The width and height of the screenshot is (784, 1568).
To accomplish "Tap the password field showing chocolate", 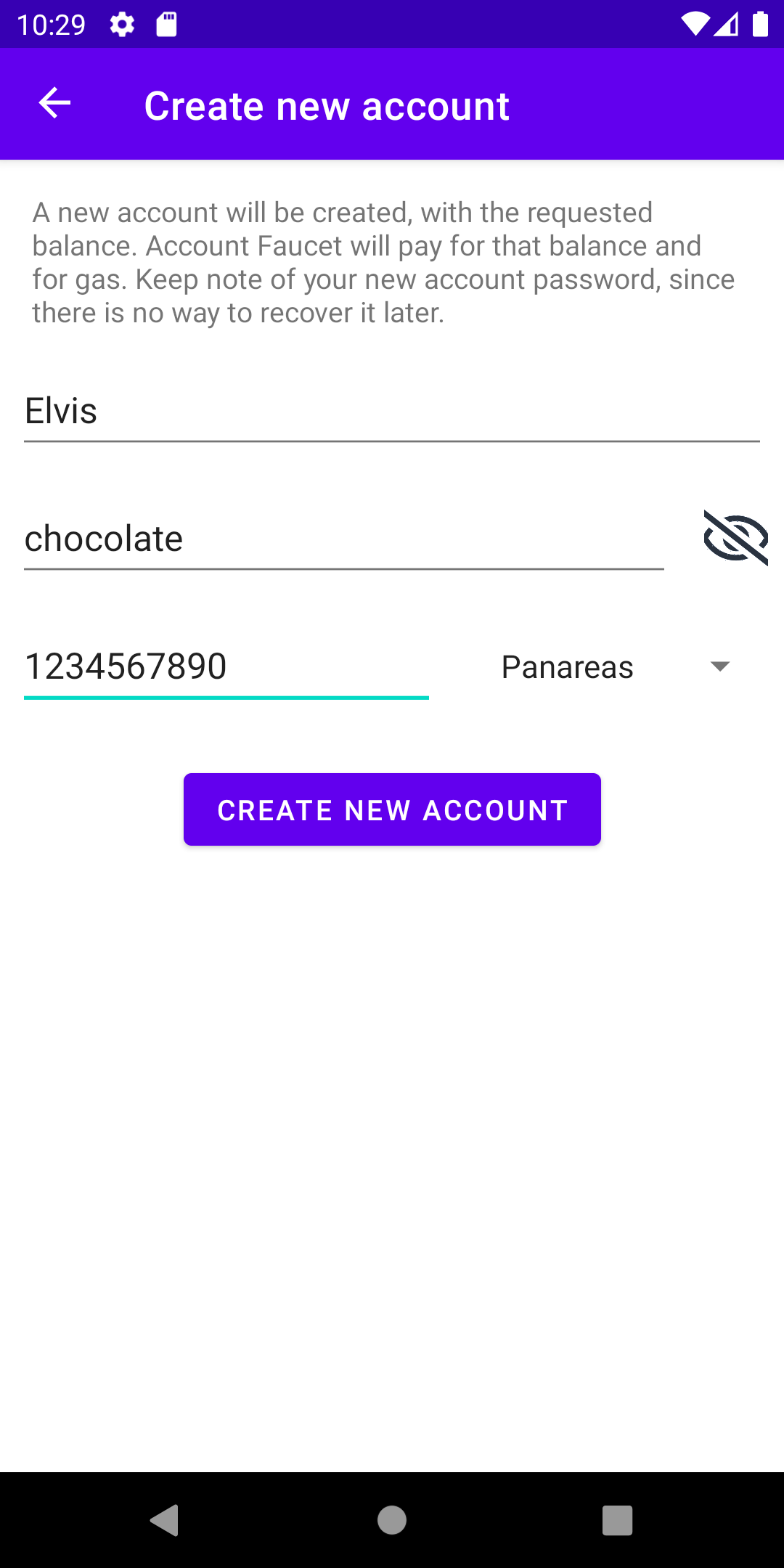I will coord(343,539).
